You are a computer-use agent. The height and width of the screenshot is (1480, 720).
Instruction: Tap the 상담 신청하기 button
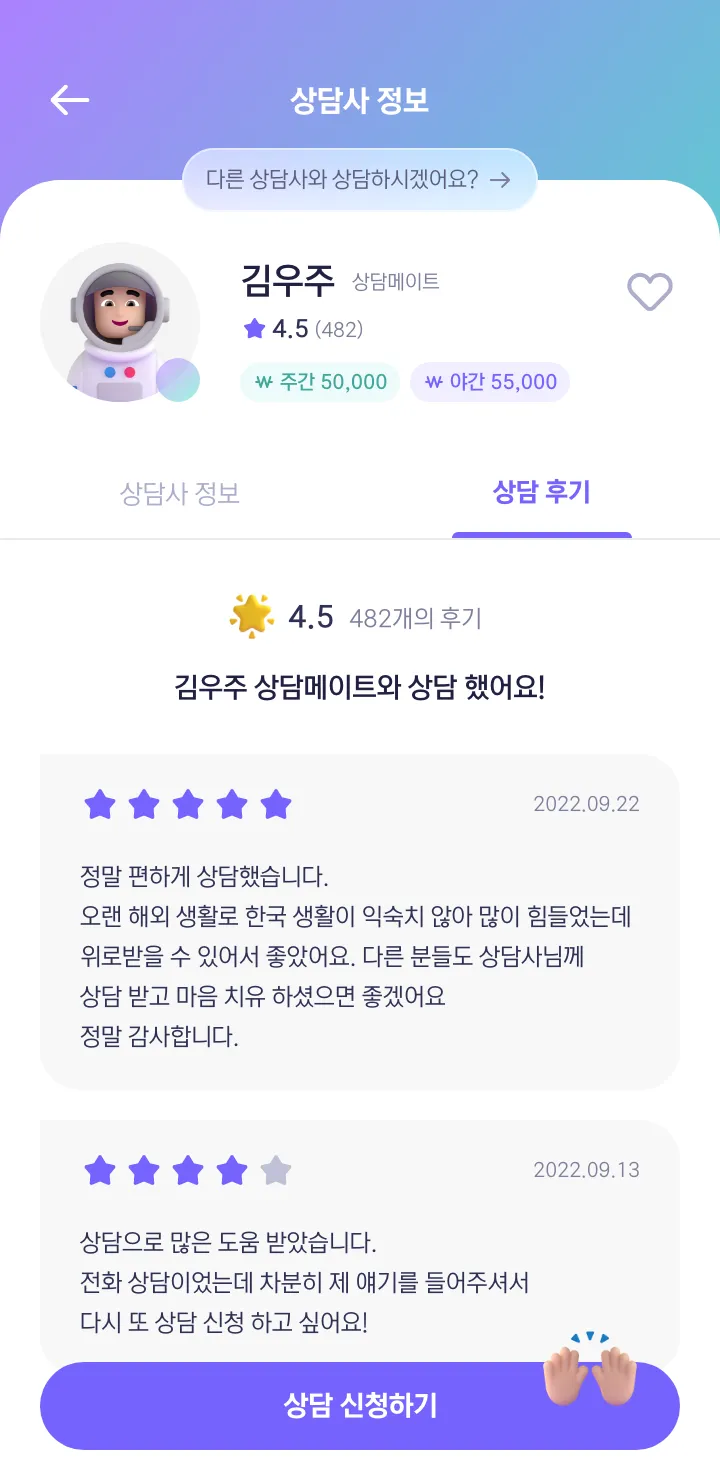click(360, 1405)
